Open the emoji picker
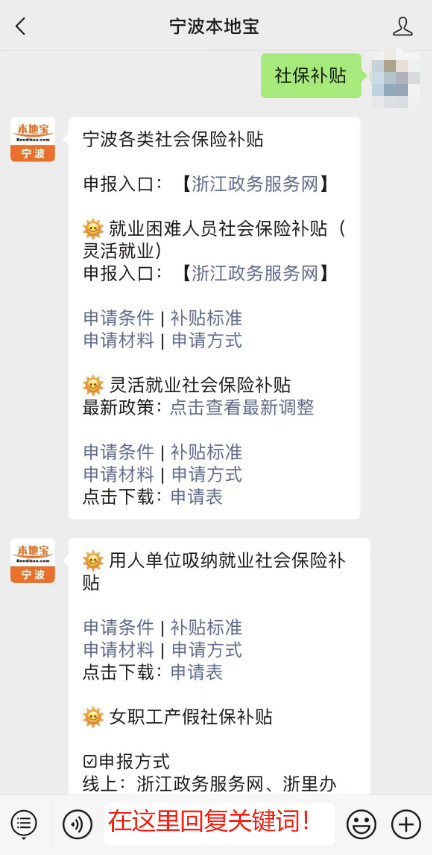This screenshot has width=432, height=855. tap(362, 823)
